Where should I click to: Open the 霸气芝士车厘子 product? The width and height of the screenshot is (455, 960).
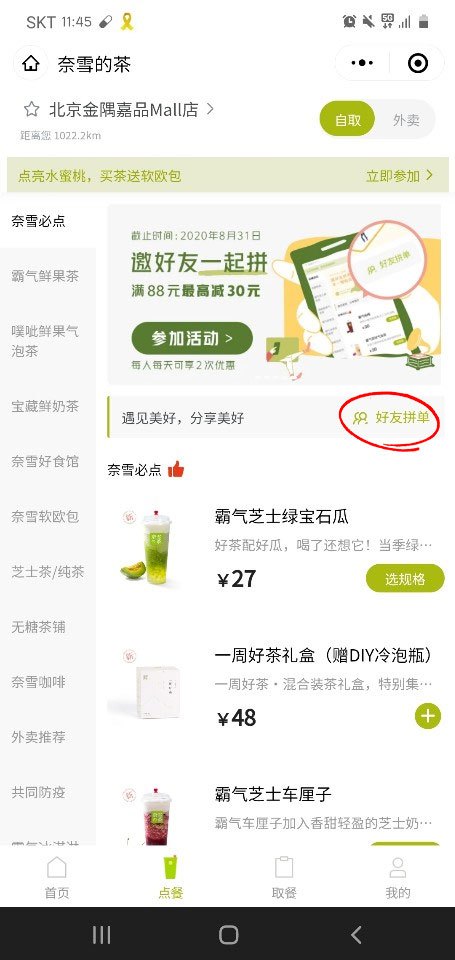273,795
